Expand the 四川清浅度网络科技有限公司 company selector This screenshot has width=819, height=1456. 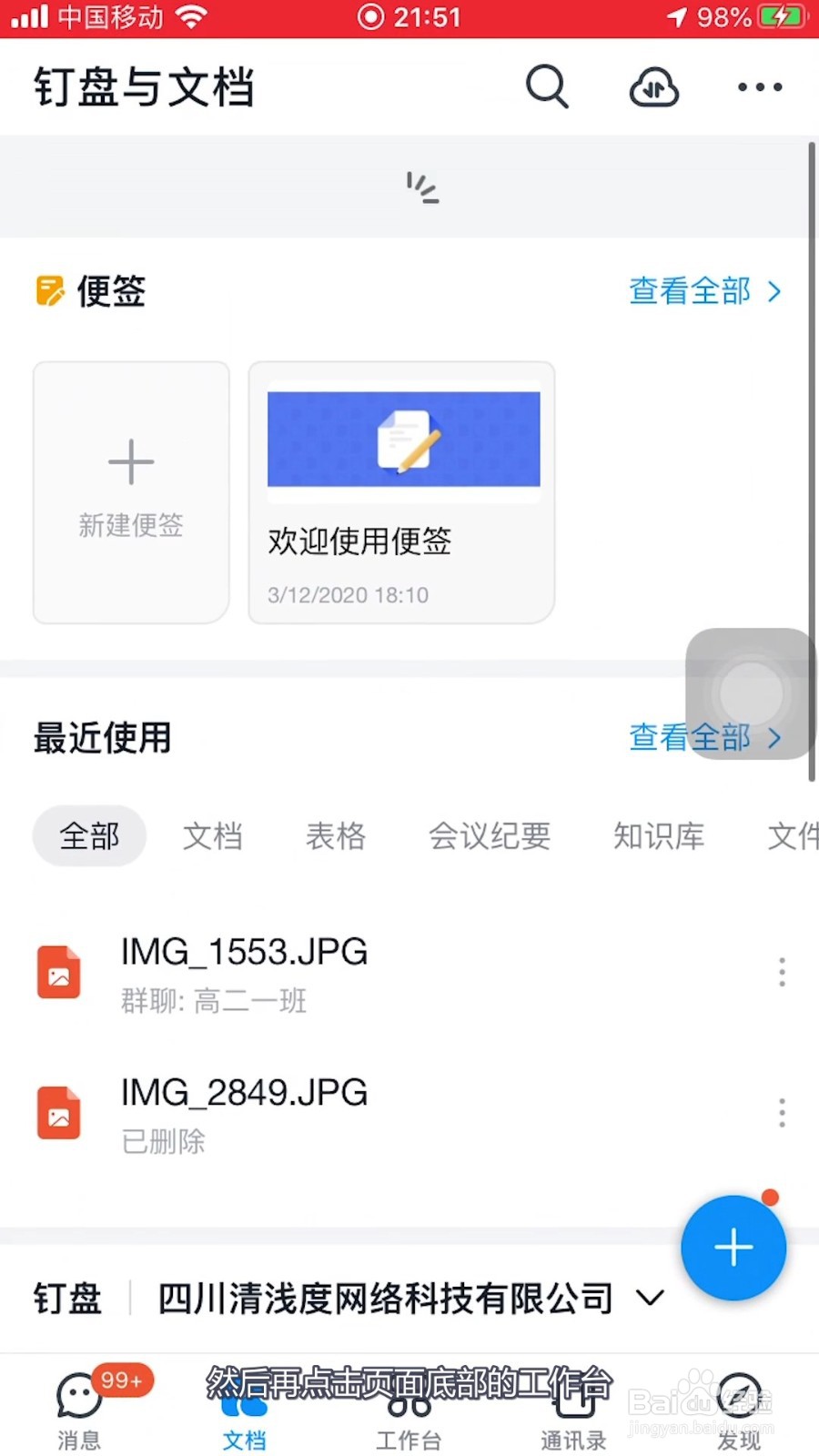pos(650,1299)
